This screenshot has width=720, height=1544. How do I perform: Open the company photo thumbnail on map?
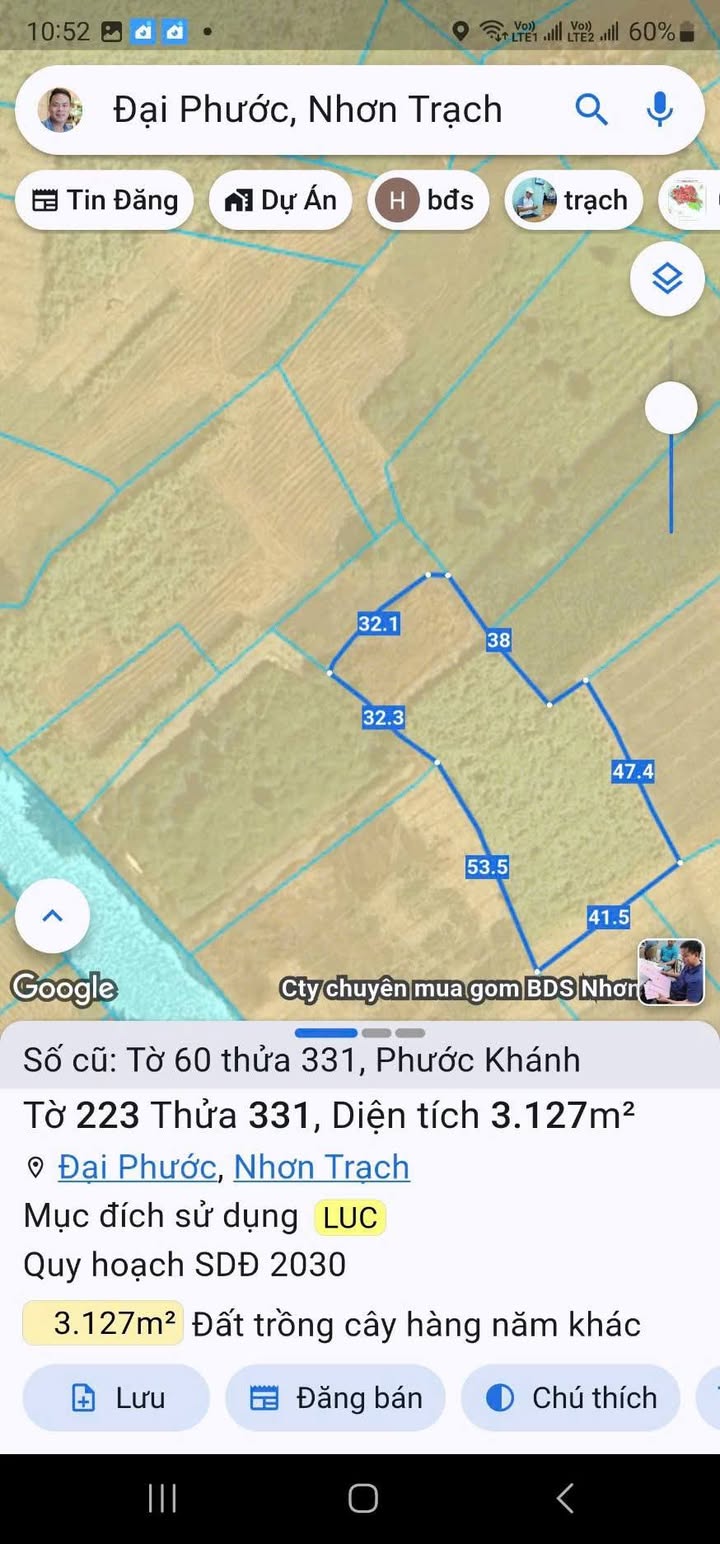671,971
